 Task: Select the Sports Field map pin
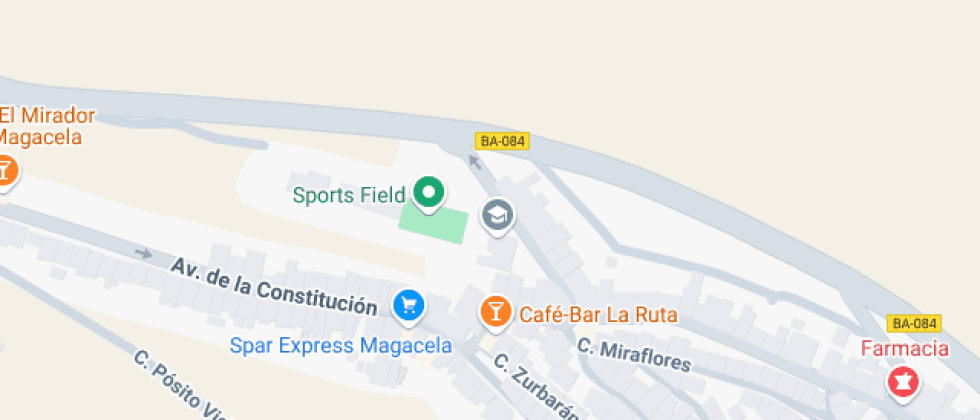[429, 192]
